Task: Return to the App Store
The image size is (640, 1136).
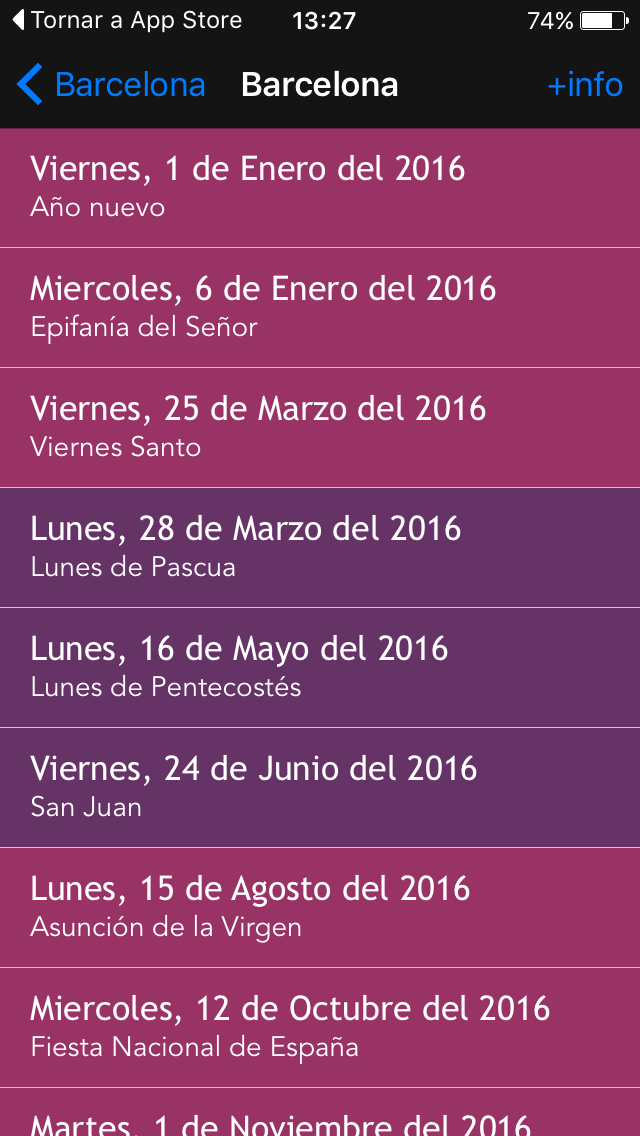Action: click(127, 20)
